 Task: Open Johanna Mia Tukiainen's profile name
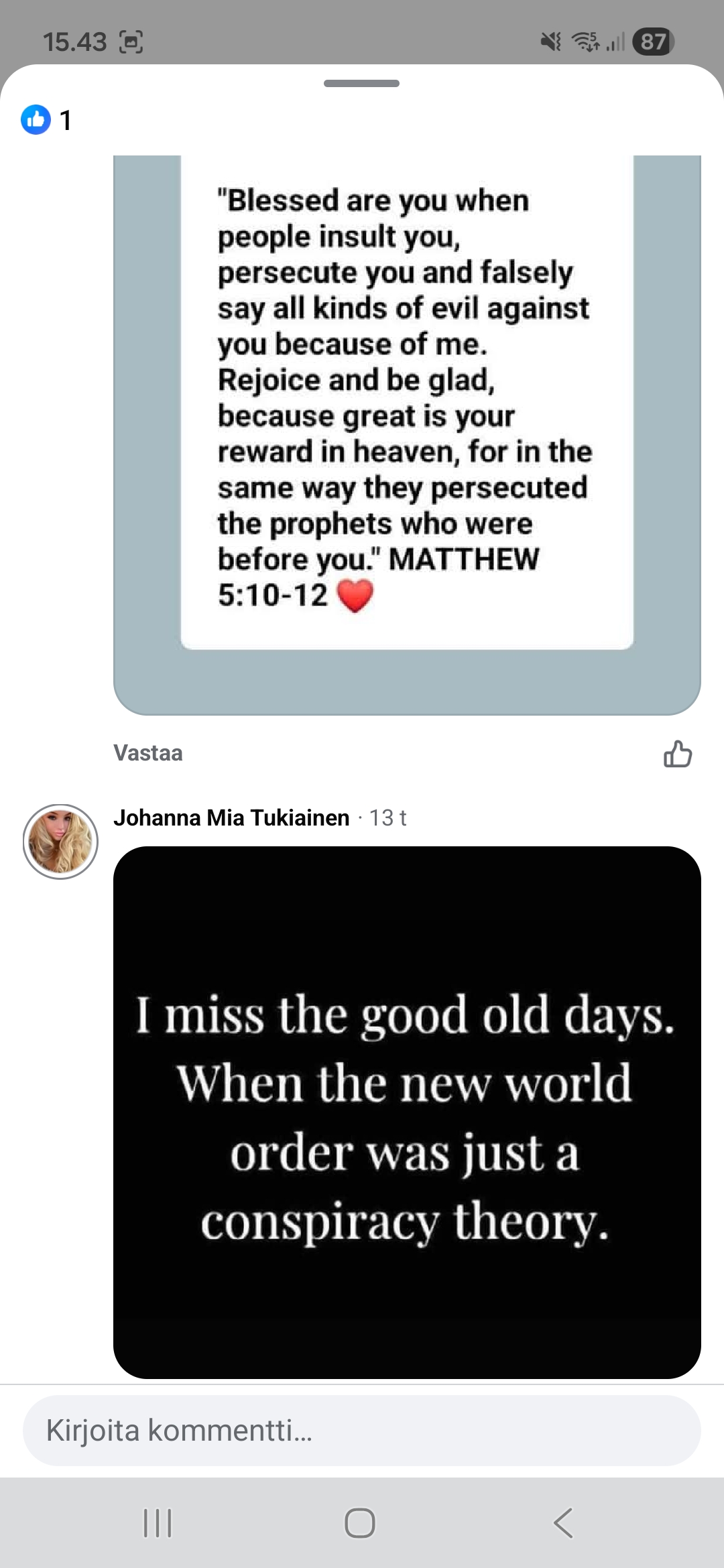(x=231, y=818)
